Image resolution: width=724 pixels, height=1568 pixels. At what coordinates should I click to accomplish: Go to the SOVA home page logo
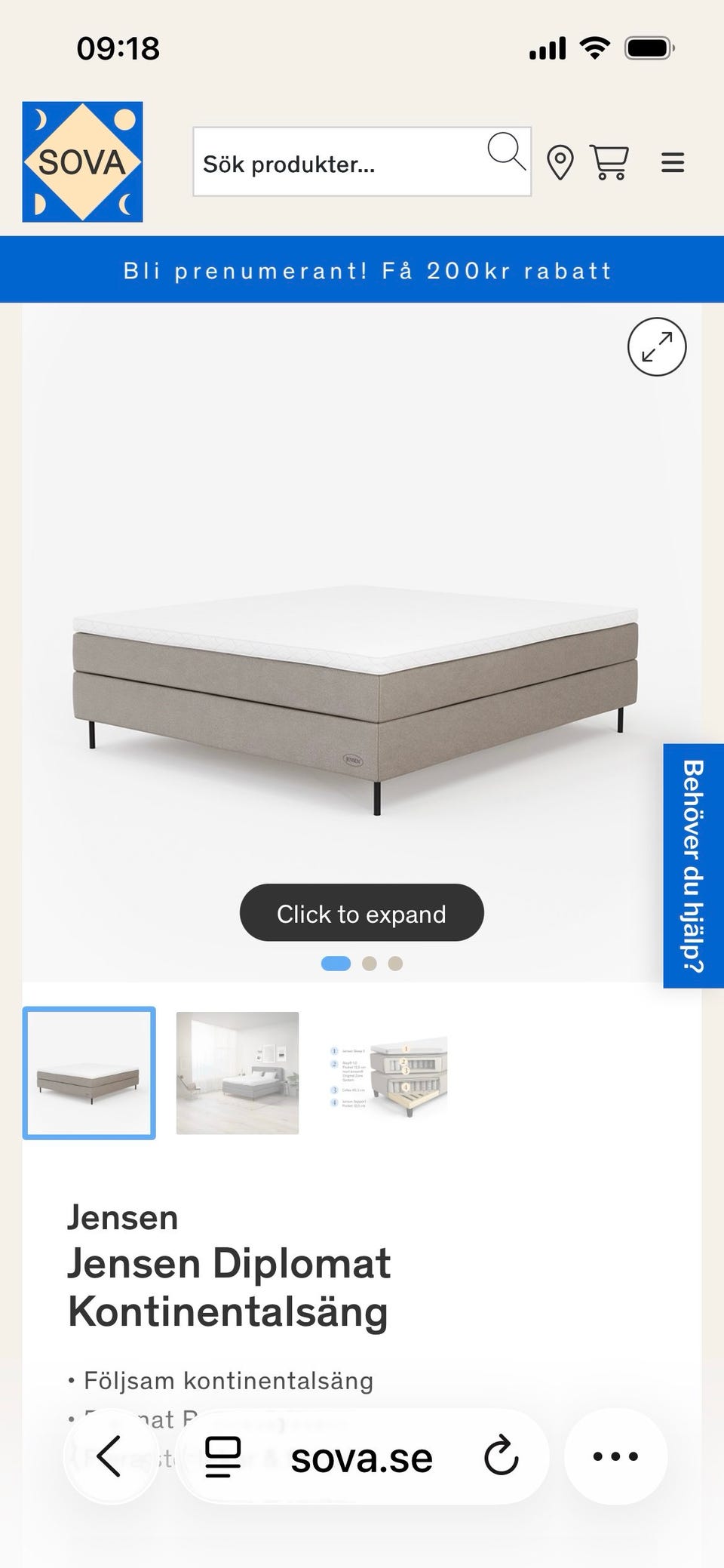pos(82,162)
